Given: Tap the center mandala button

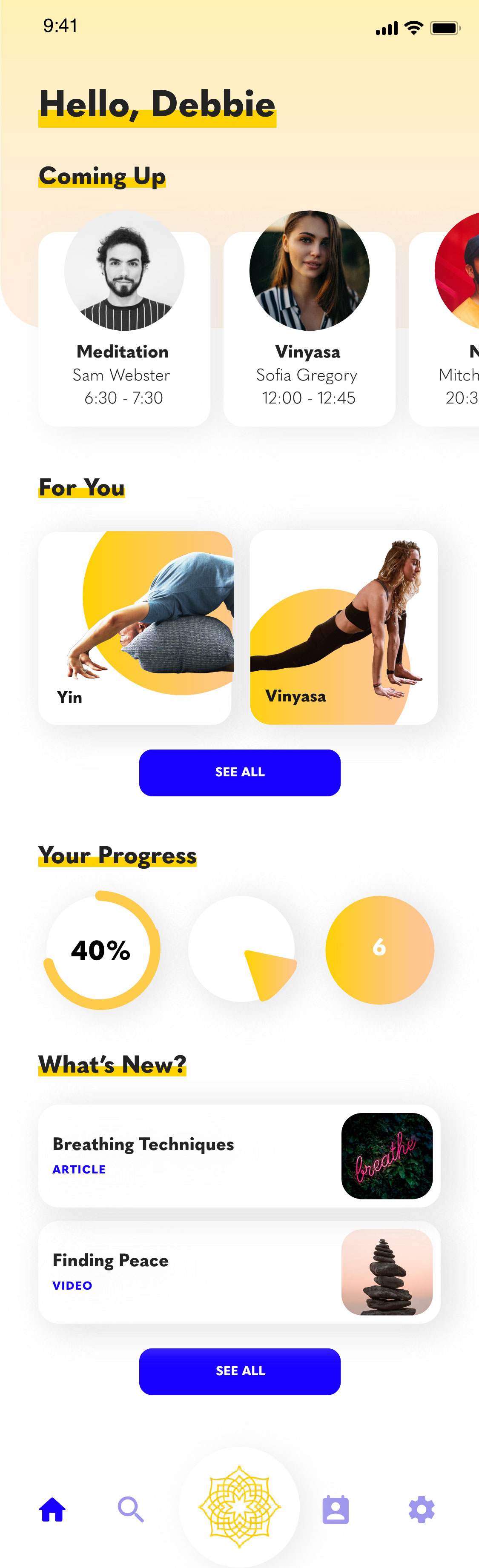Looking at the screenshot, I should 240,1507.
